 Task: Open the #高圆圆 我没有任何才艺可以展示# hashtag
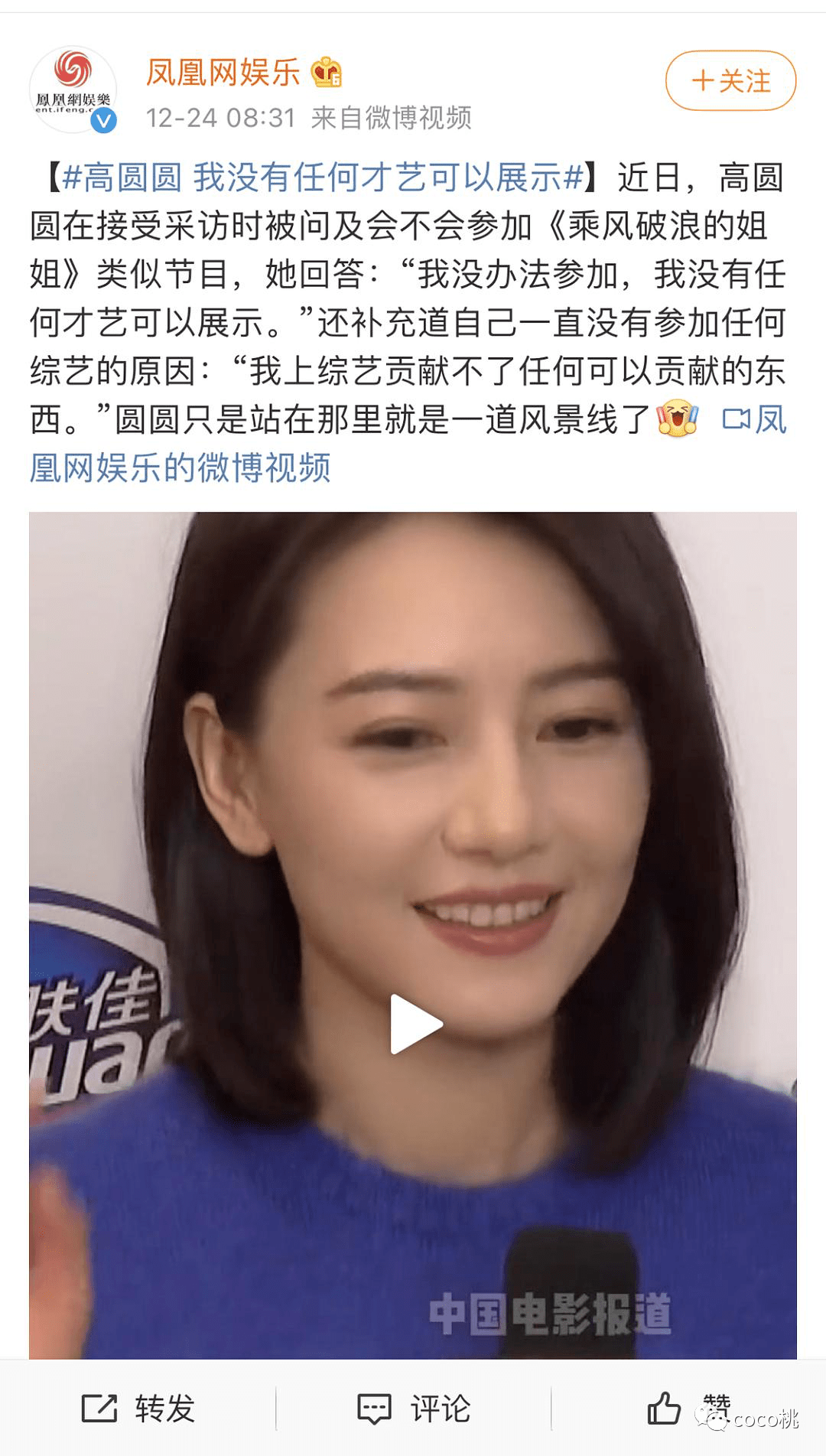[323, 178]
